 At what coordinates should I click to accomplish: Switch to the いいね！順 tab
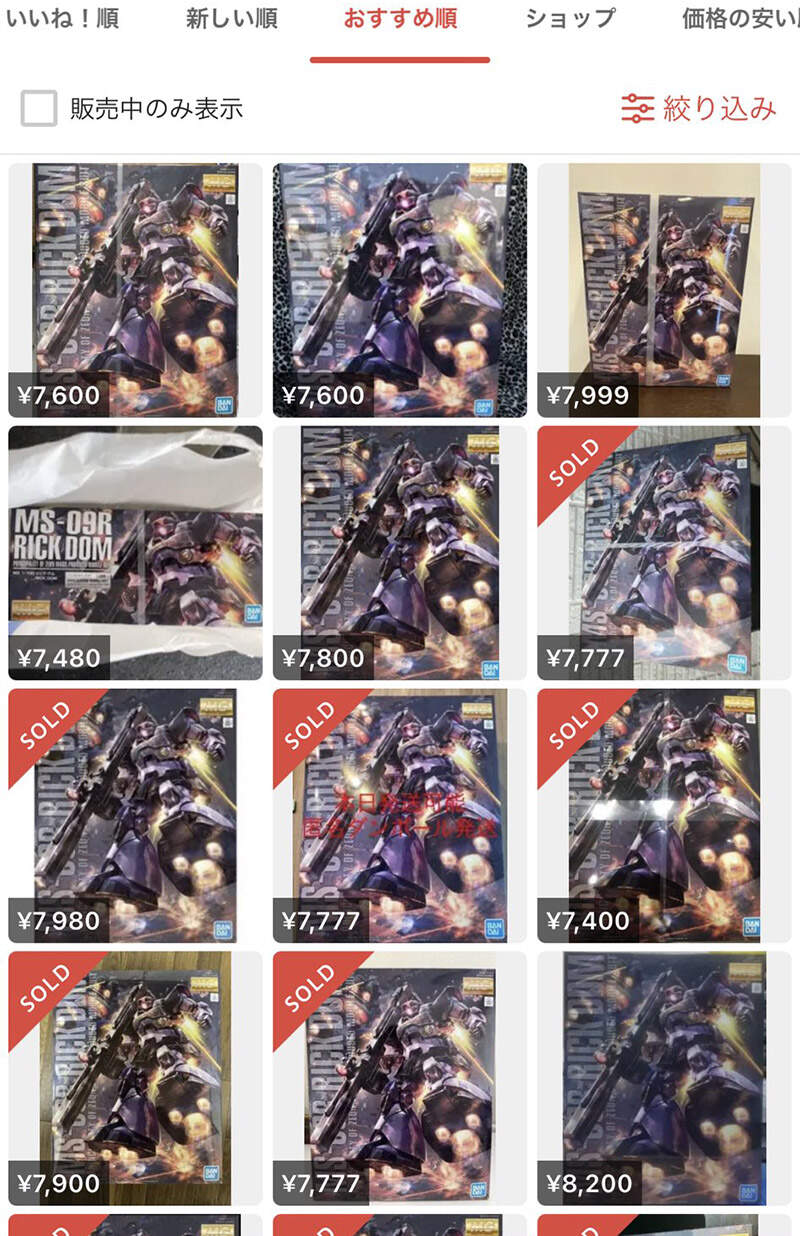60,20
